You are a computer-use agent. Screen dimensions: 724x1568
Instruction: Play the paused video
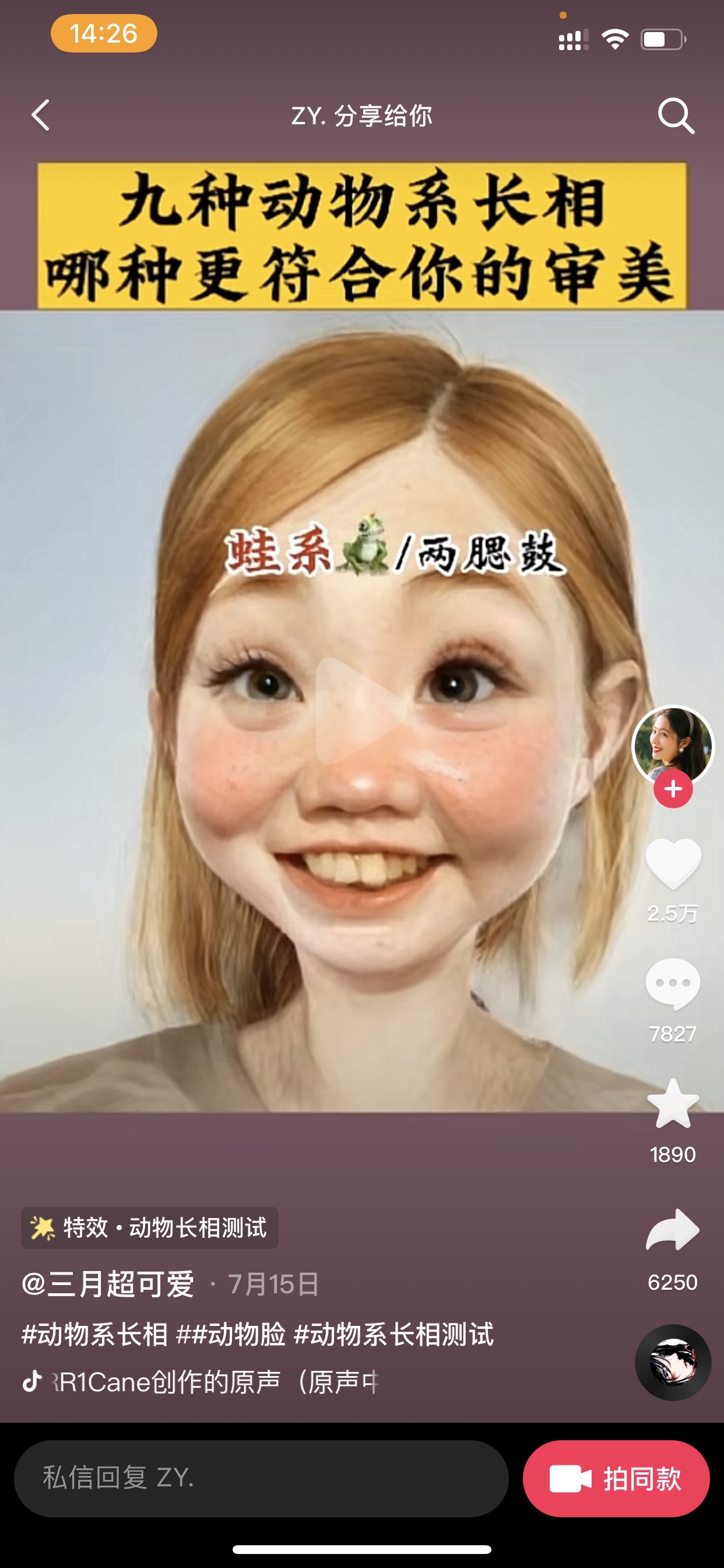(361, 710)
